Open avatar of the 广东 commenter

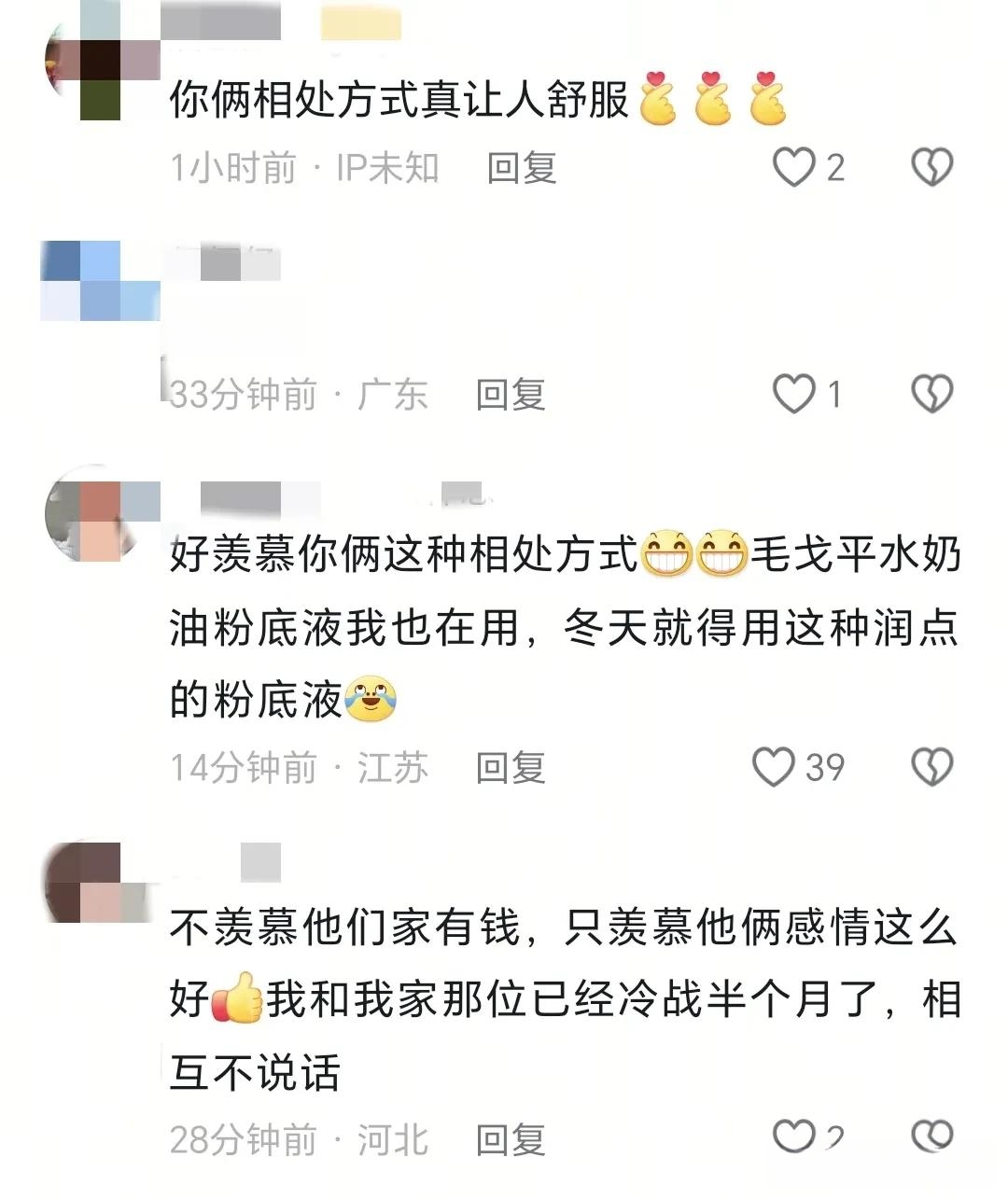pyautogui.click(x=95, y=281)
